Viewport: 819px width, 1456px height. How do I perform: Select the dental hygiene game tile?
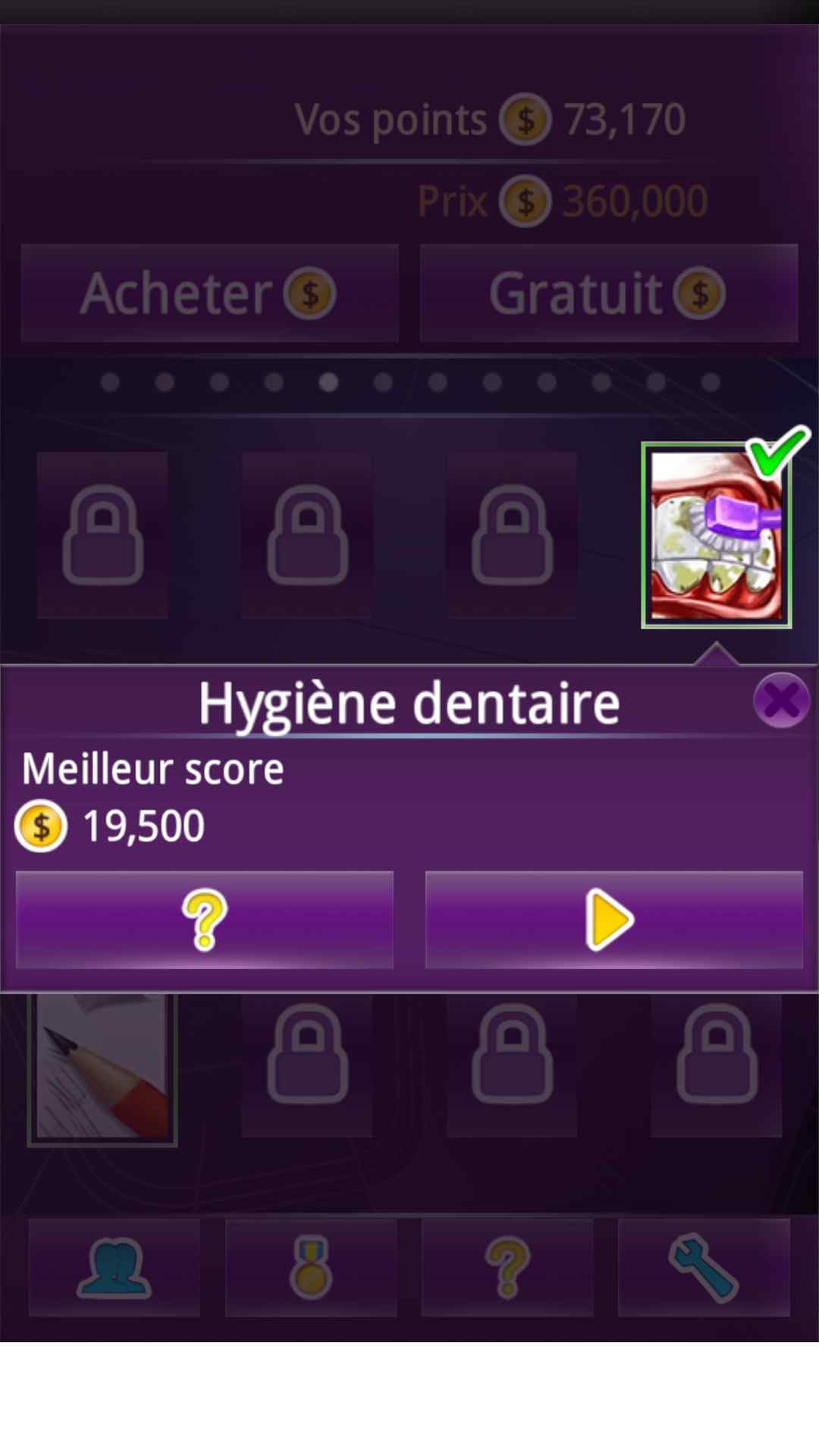point(716,535)
